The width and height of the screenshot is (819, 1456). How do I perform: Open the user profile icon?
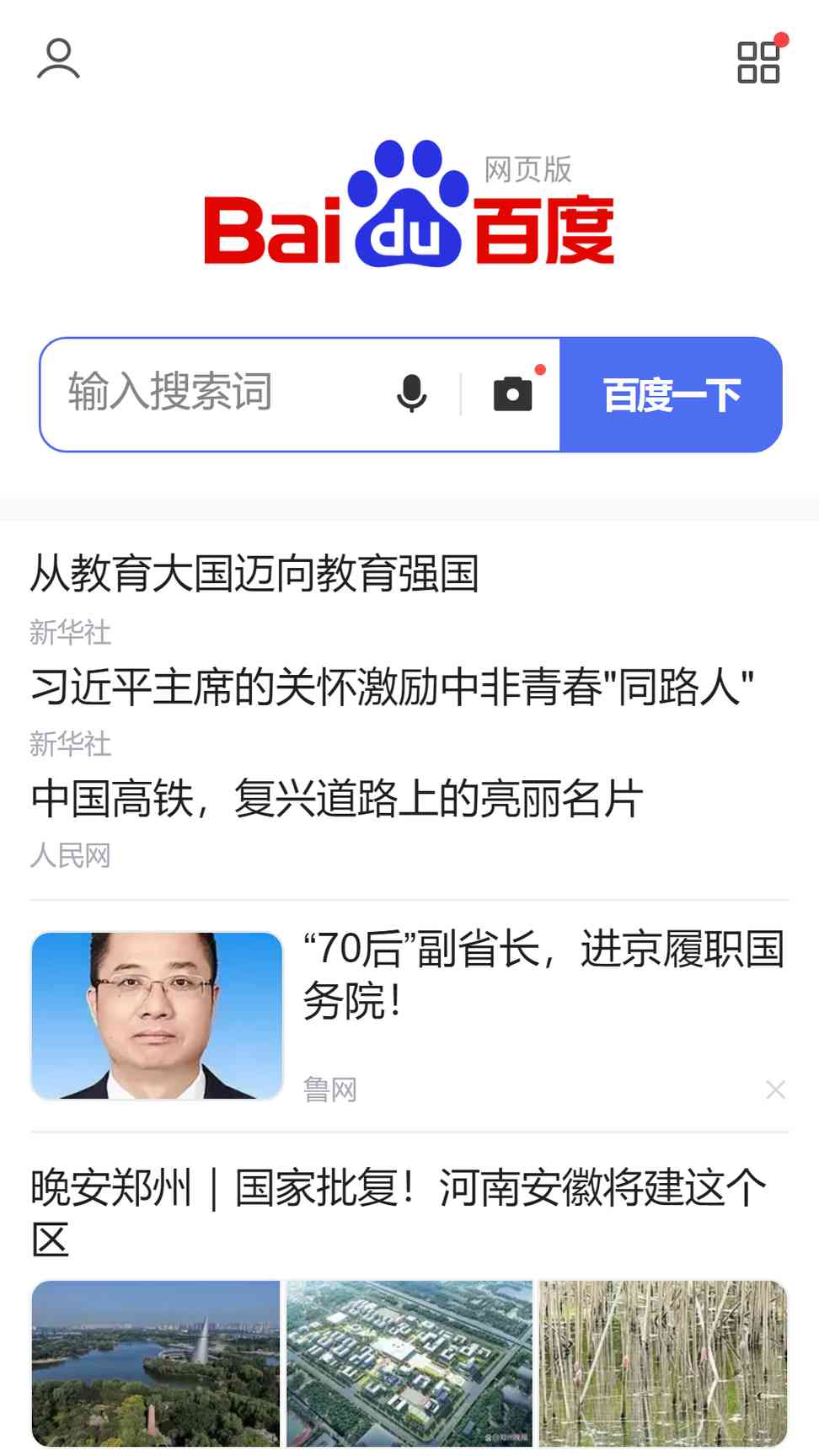[x=58, y=59]
